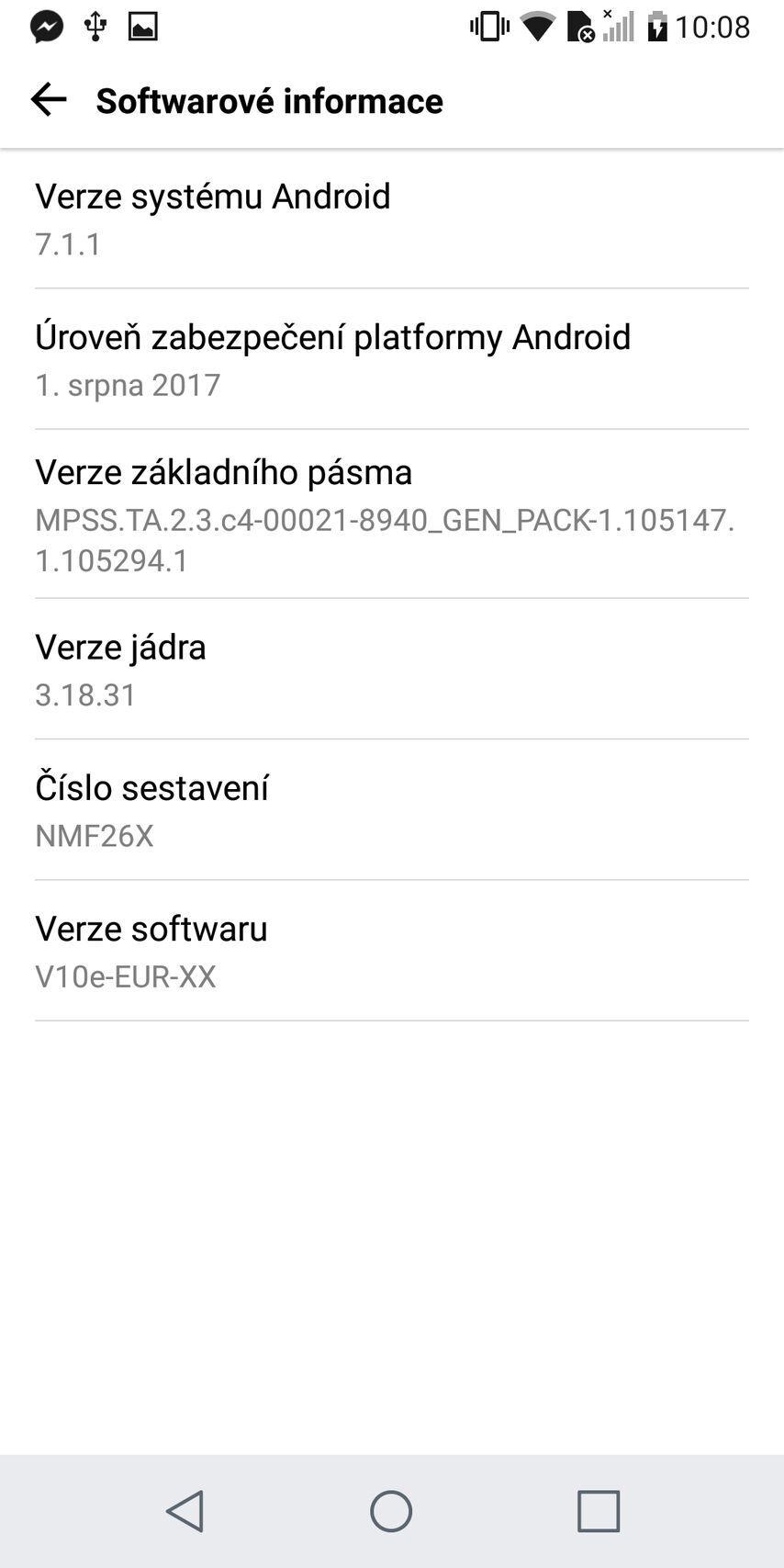784x1568 pixels.
Task: Tap the USB connection status icon
Action: [x=95, y=26]
